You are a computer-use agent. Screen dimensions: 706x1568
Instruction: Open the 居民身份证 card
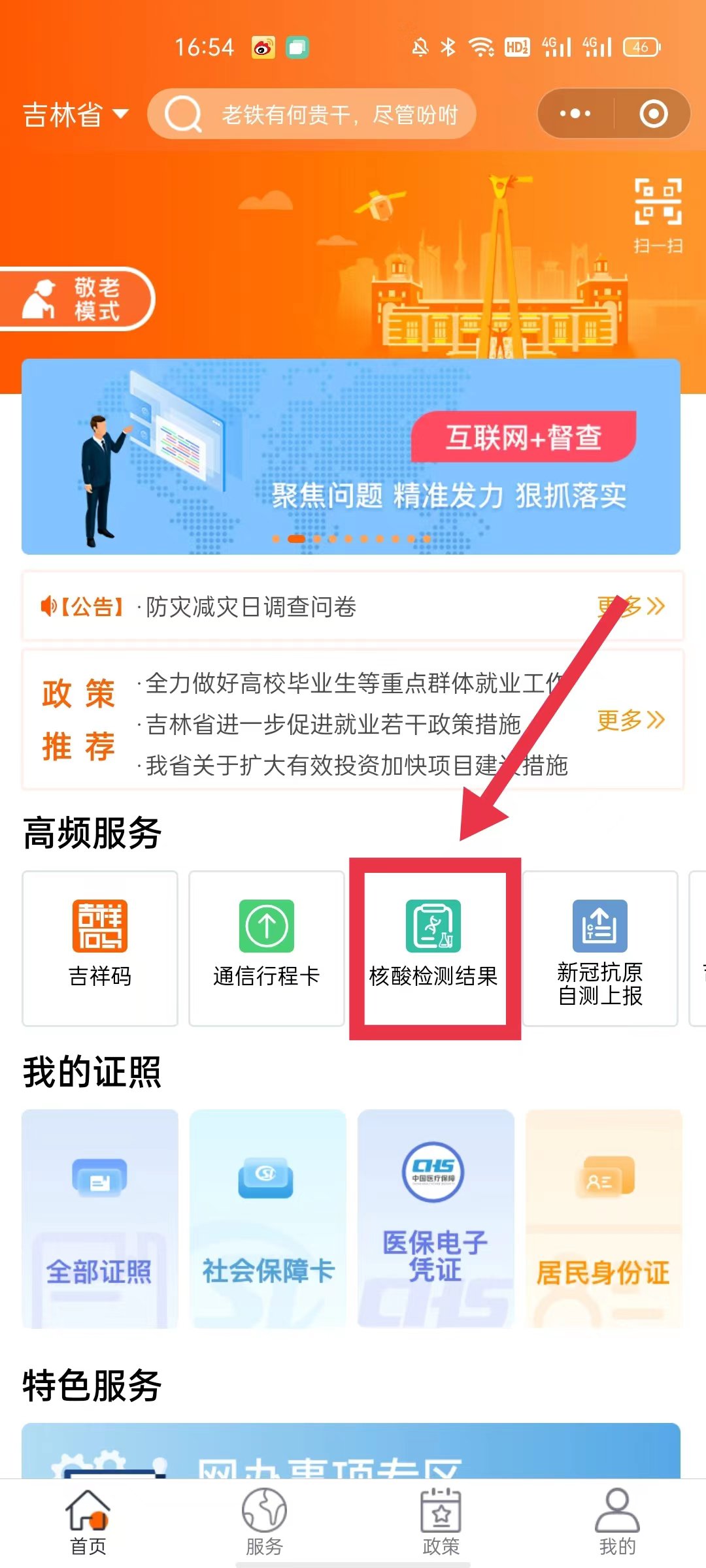(603, 1218)
